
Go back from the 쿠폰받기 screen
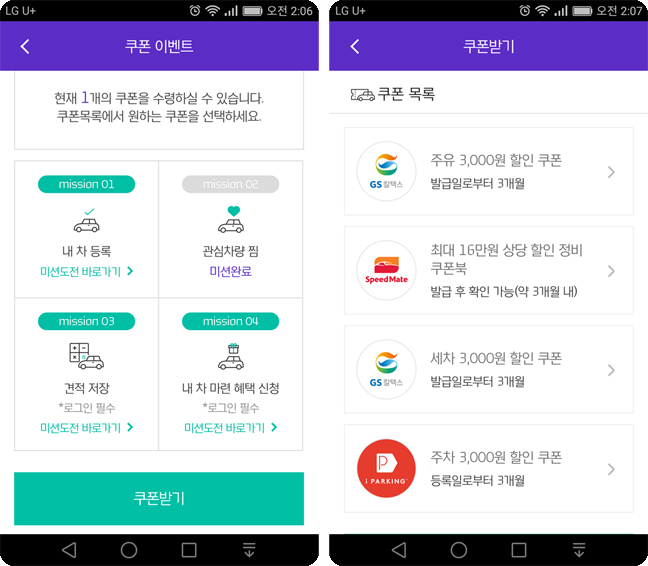point(354,47)
